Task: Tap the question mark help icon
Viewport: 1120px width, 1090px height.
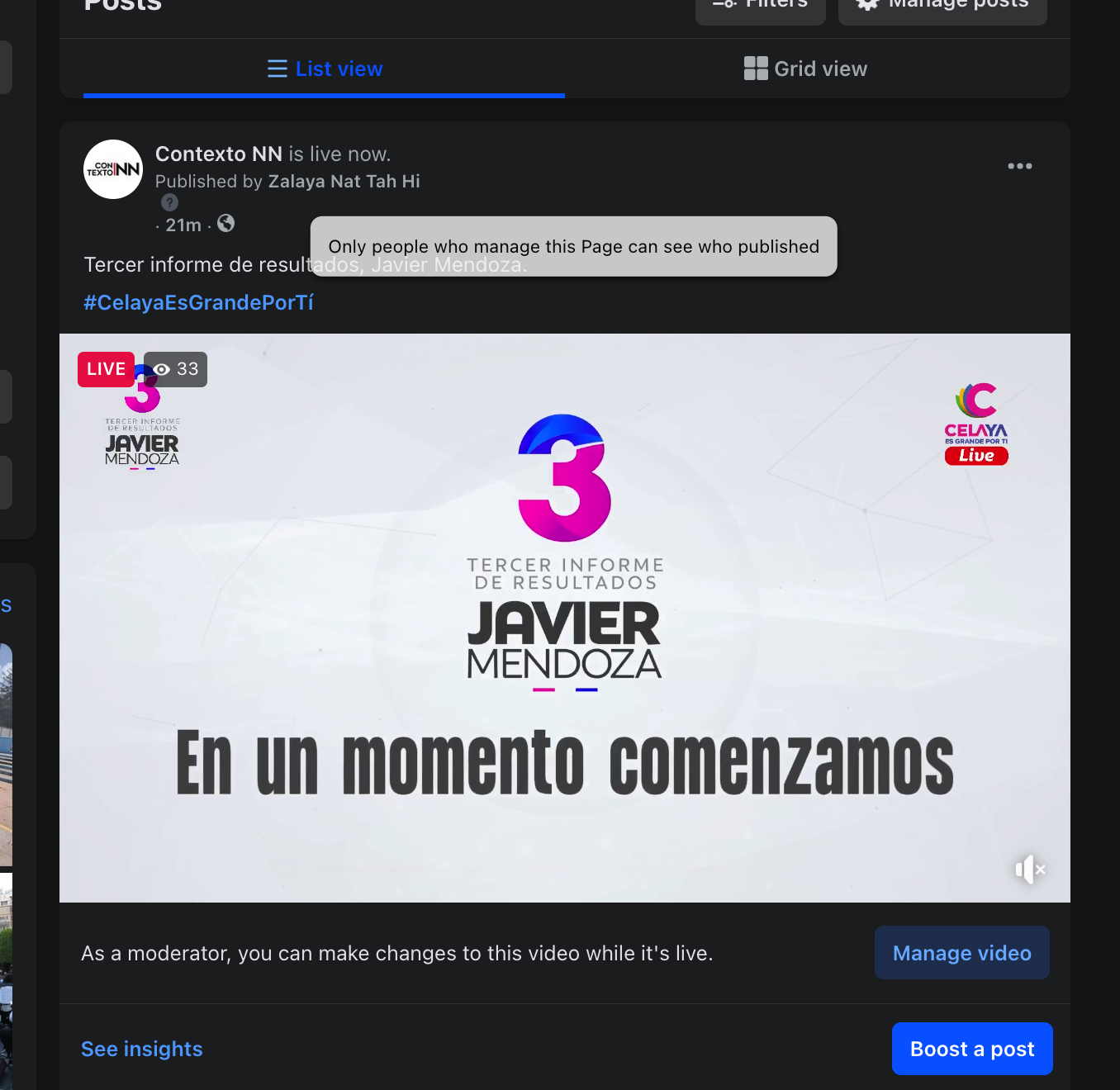Action: coord(169,202)
